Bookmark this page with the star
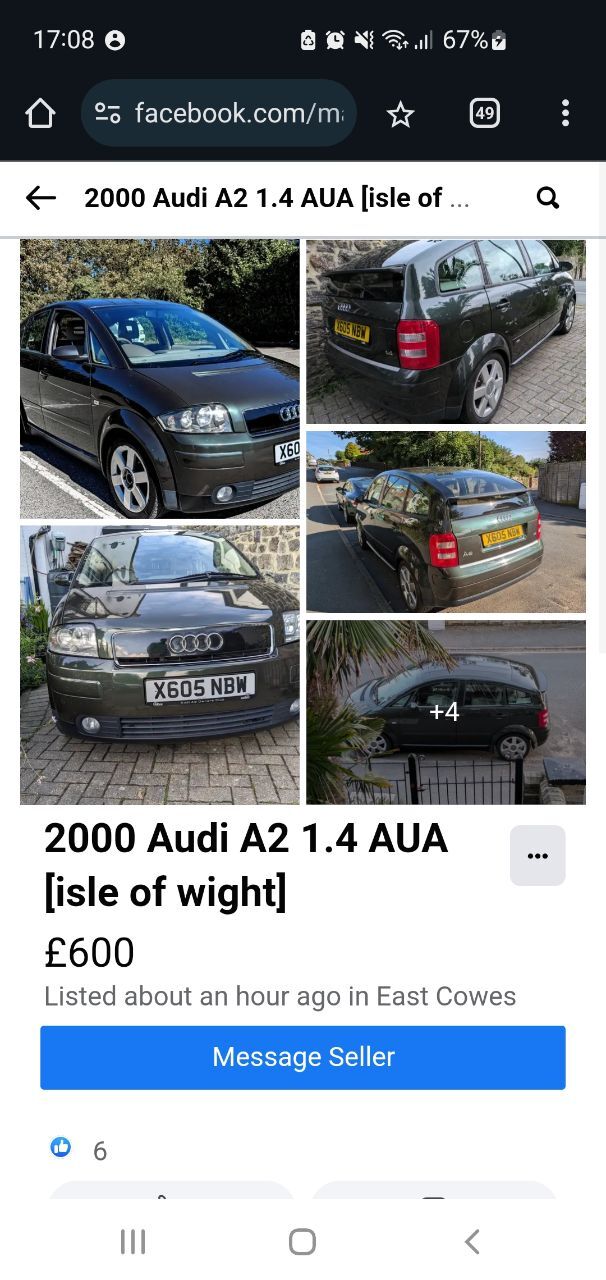The height and width of the screenshot is (1280, 606). point(401,114)
